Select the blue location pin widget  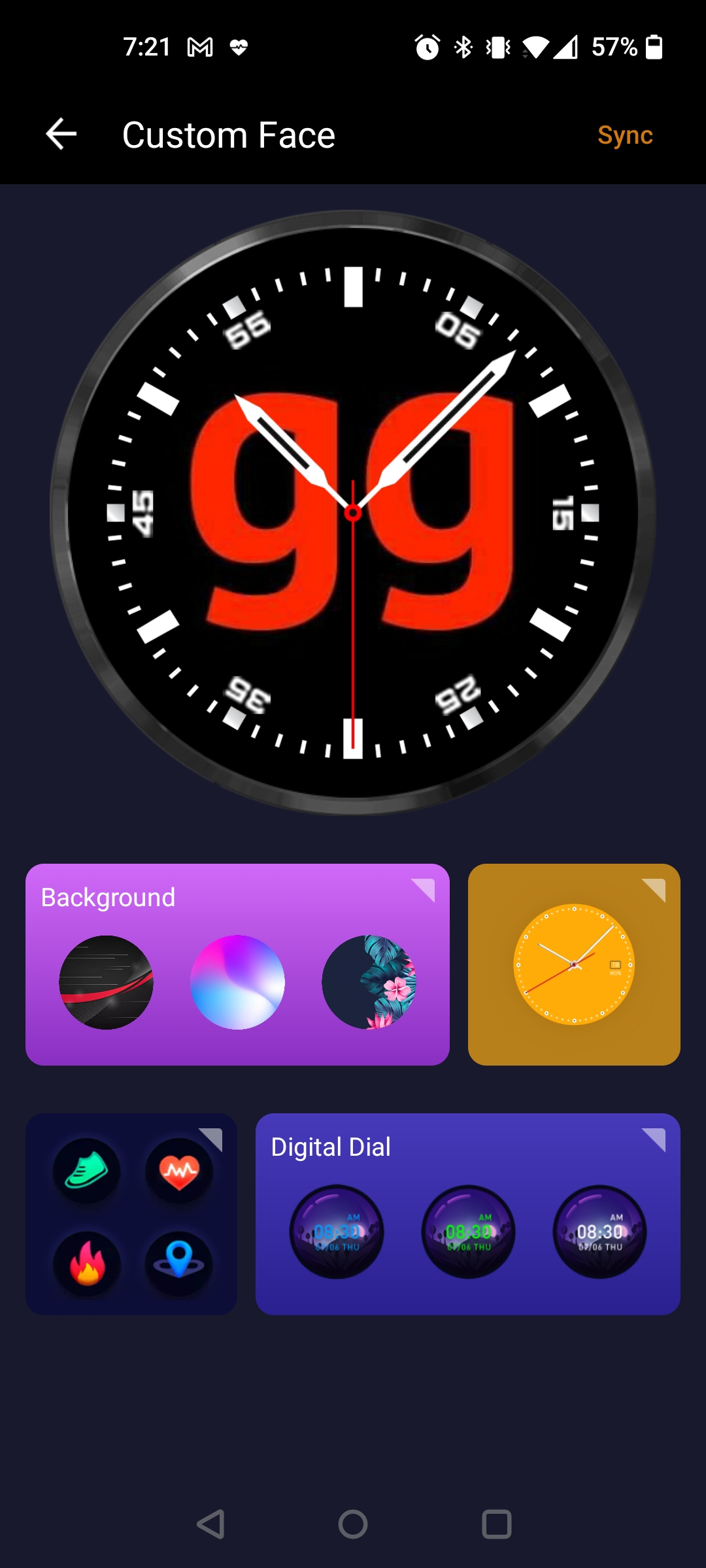tap(179, 1263)
